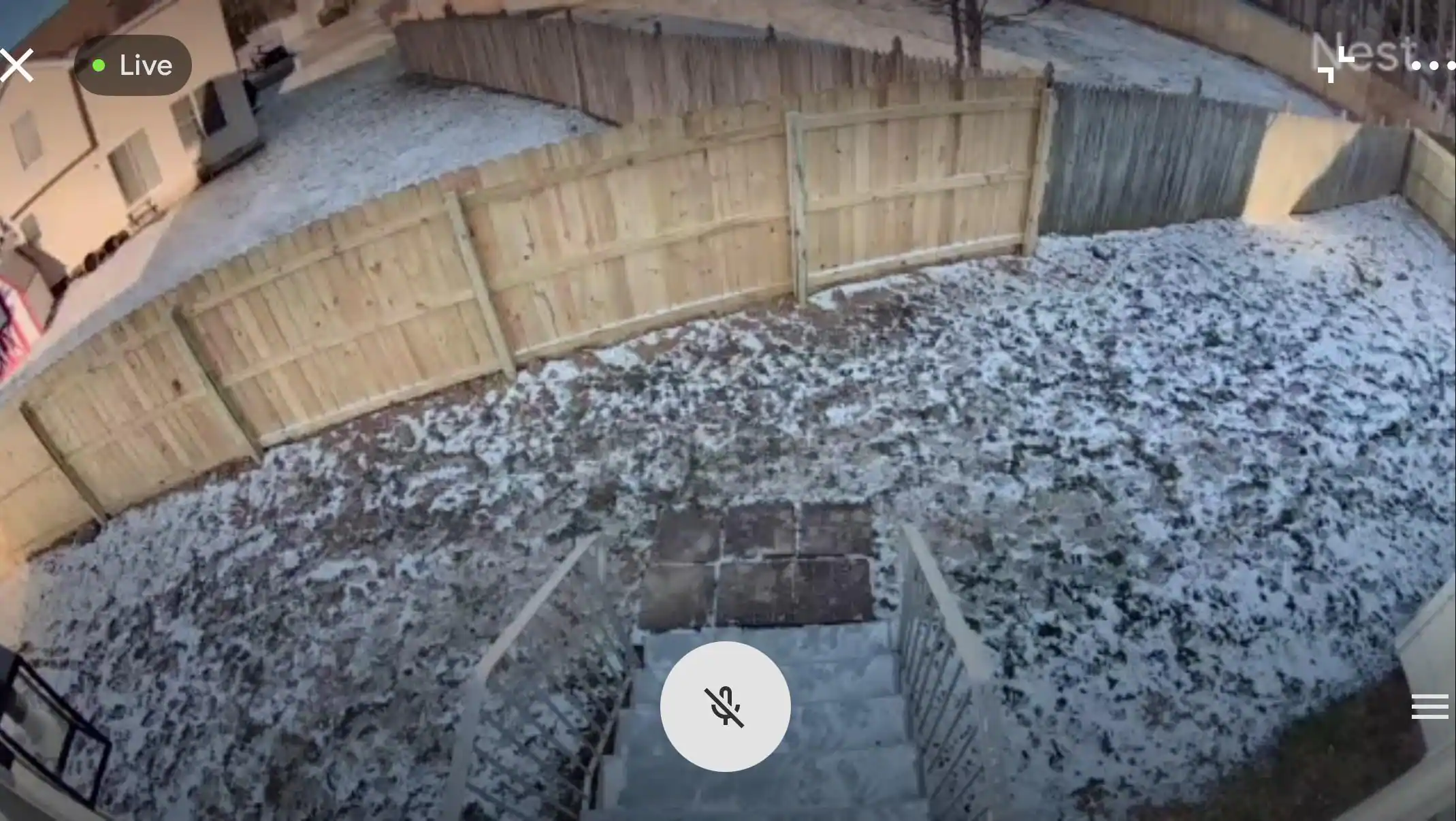Open the three-line menu icon
This screenshot has width=1456, height=821.
pos(1429,707)
